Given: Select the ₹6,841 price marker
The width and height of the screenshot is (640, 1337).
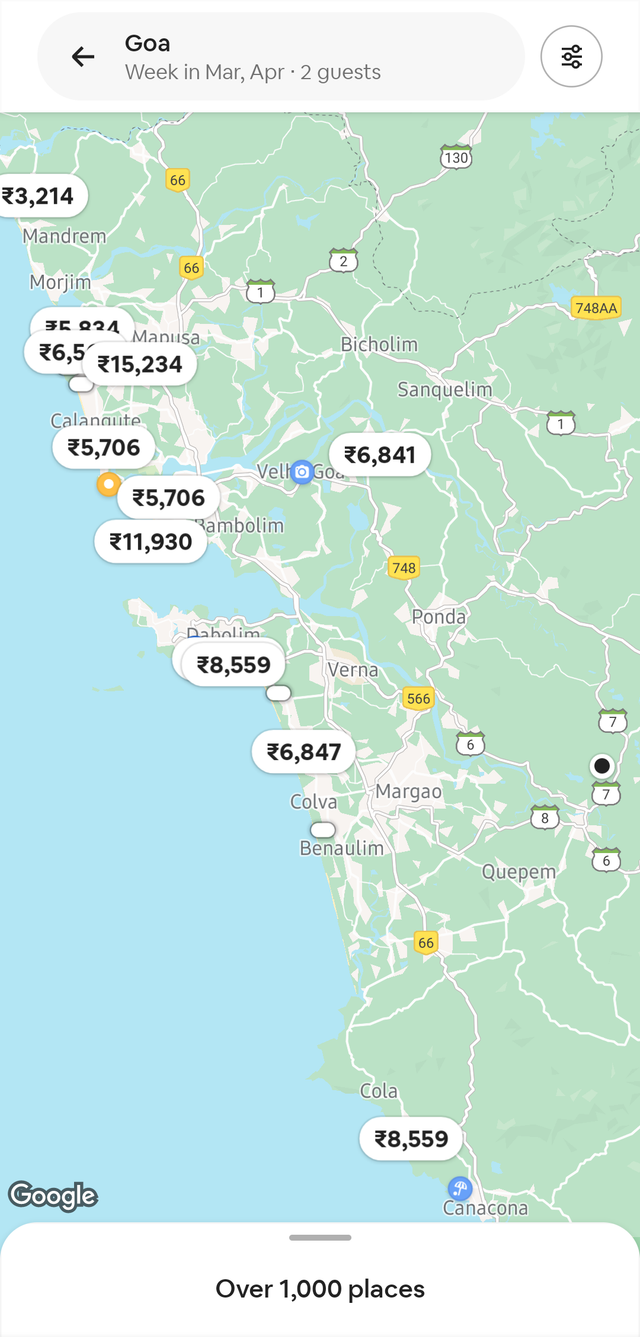Looking at the screenshot, I should tap(380, 455).
